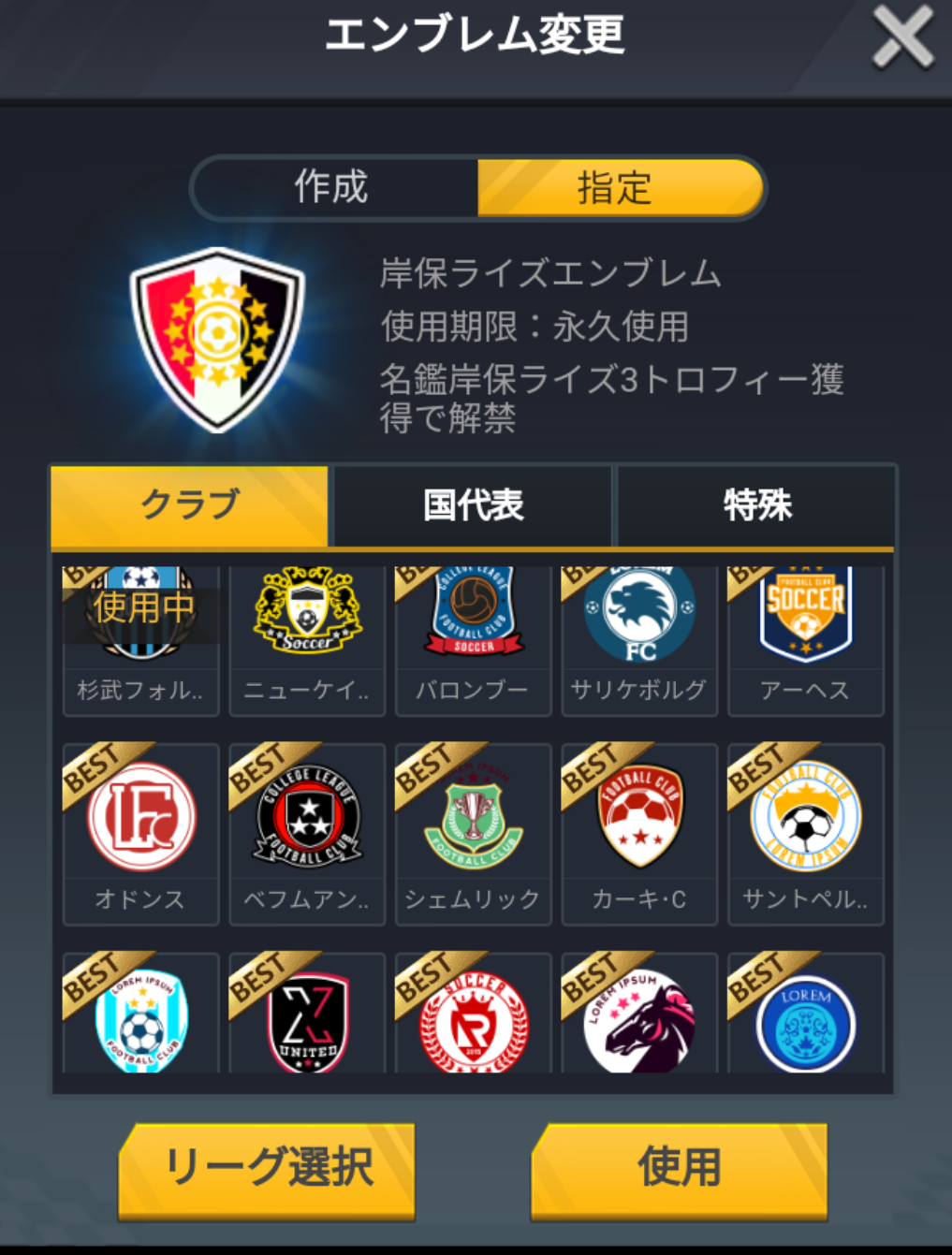The height and width of the screenshot is (1255, 952).
Task: Select the 杉武フォル.. emblem in use
Action: click(140, 636)
